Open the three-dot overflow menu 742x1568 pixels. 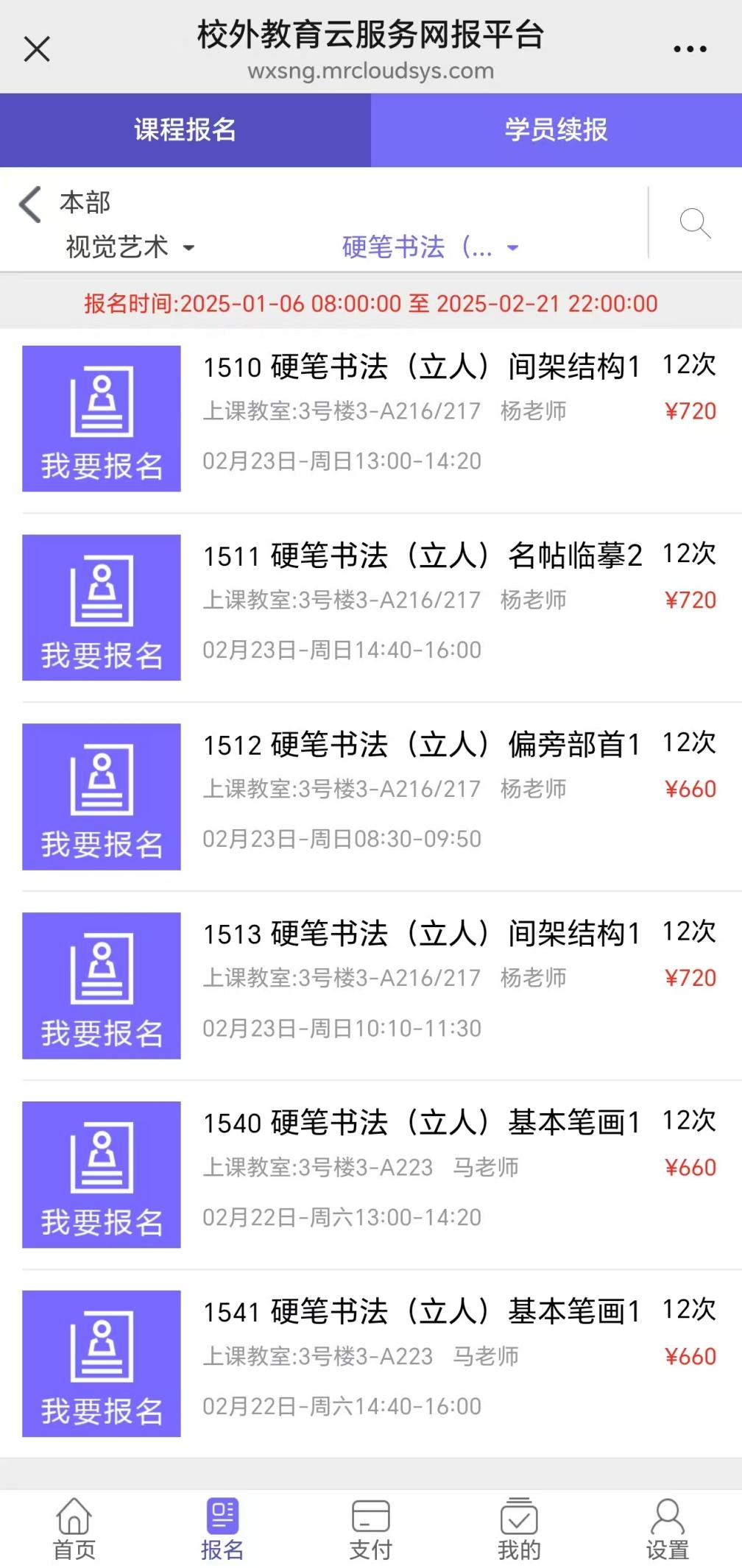point(690,49)
